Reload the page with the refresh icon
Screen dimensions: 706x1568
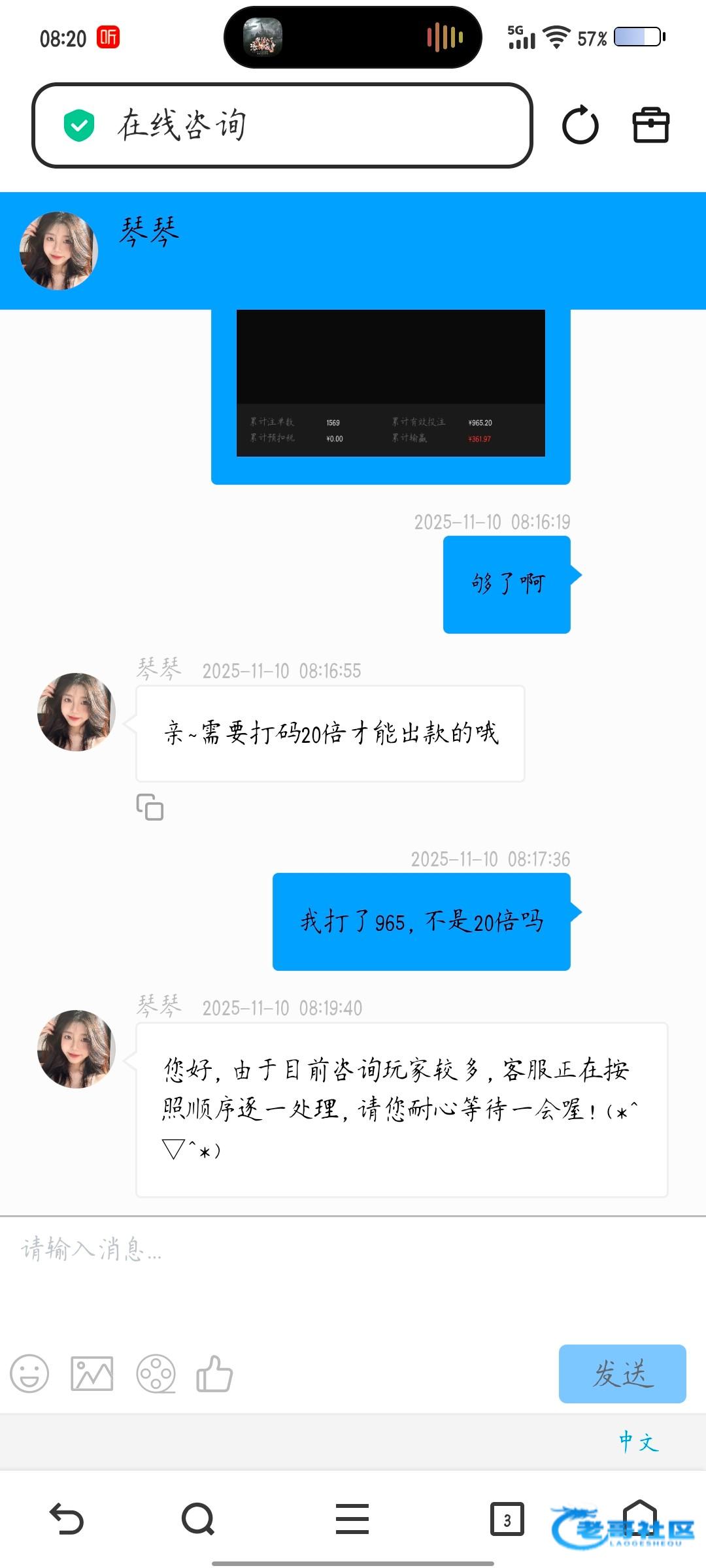tap(580, 125)
